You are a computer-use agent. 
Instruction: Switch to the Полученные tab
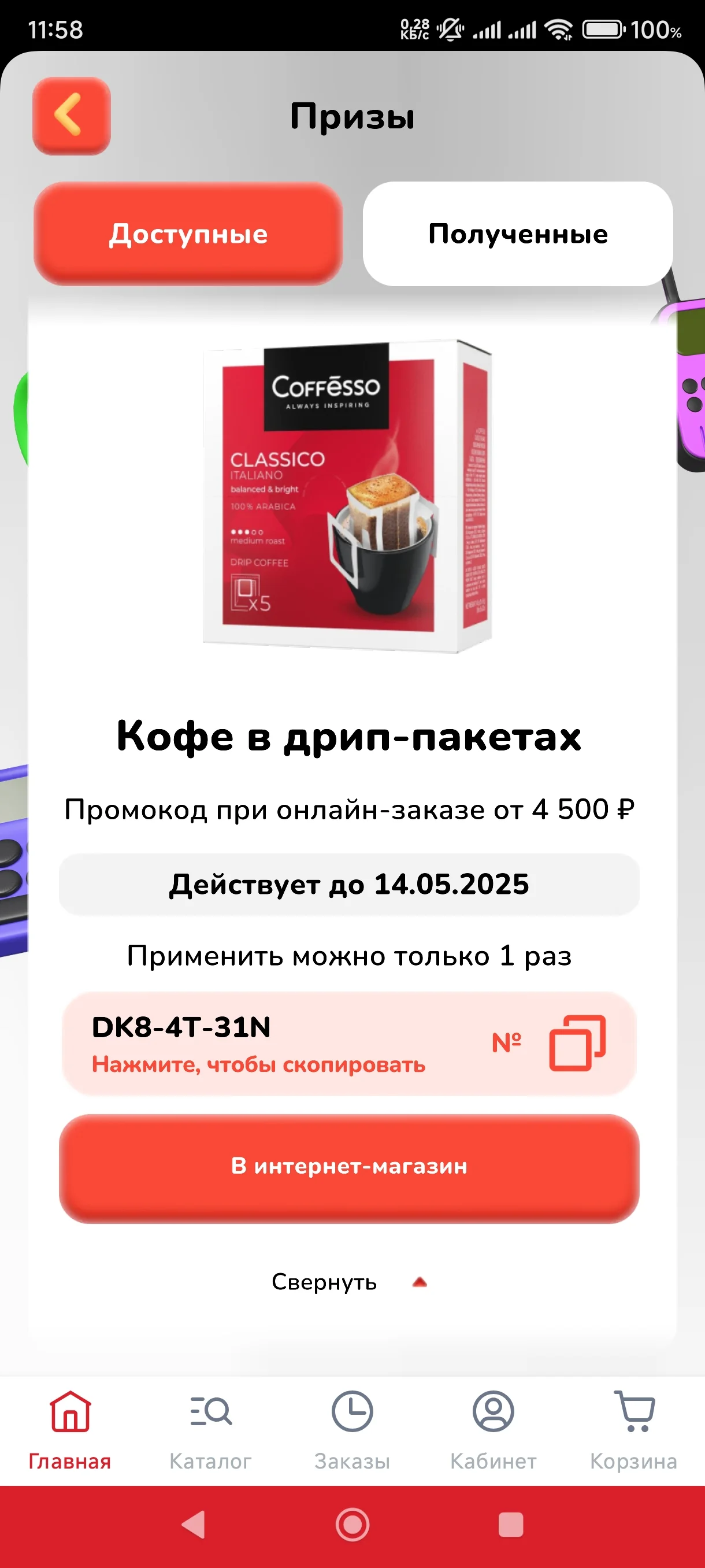tap(518, 234)
